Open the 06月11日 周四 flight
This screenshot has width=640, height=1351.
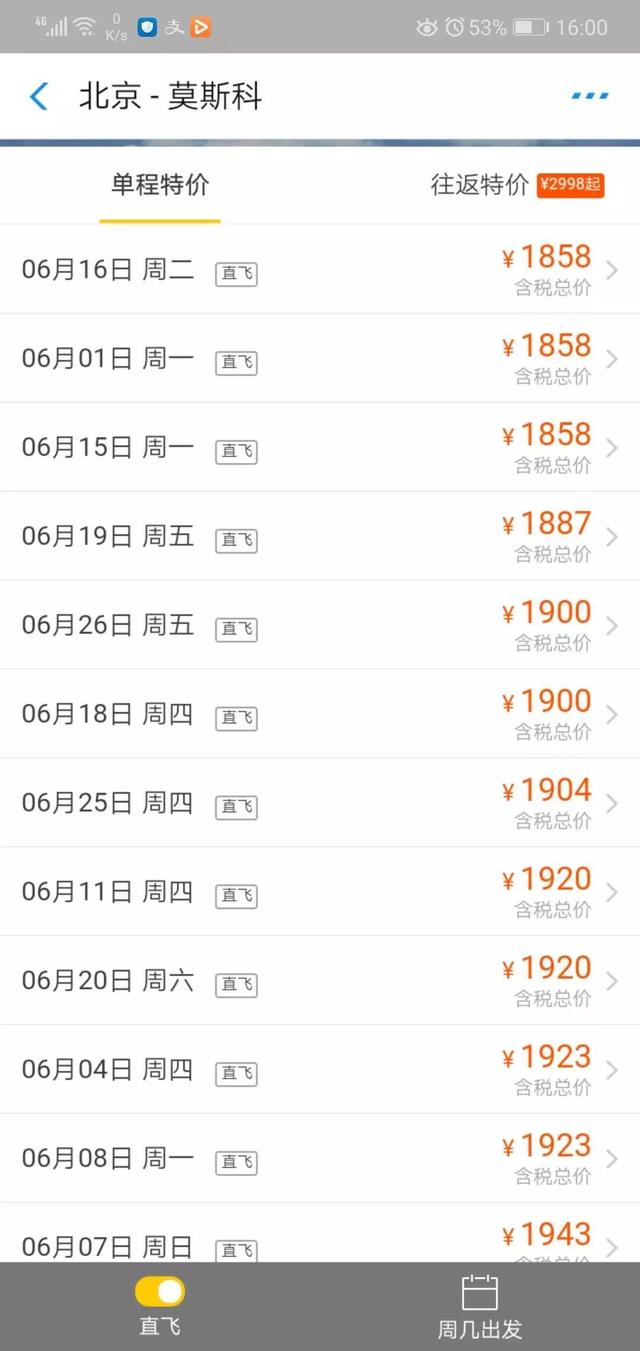(320, 892)
